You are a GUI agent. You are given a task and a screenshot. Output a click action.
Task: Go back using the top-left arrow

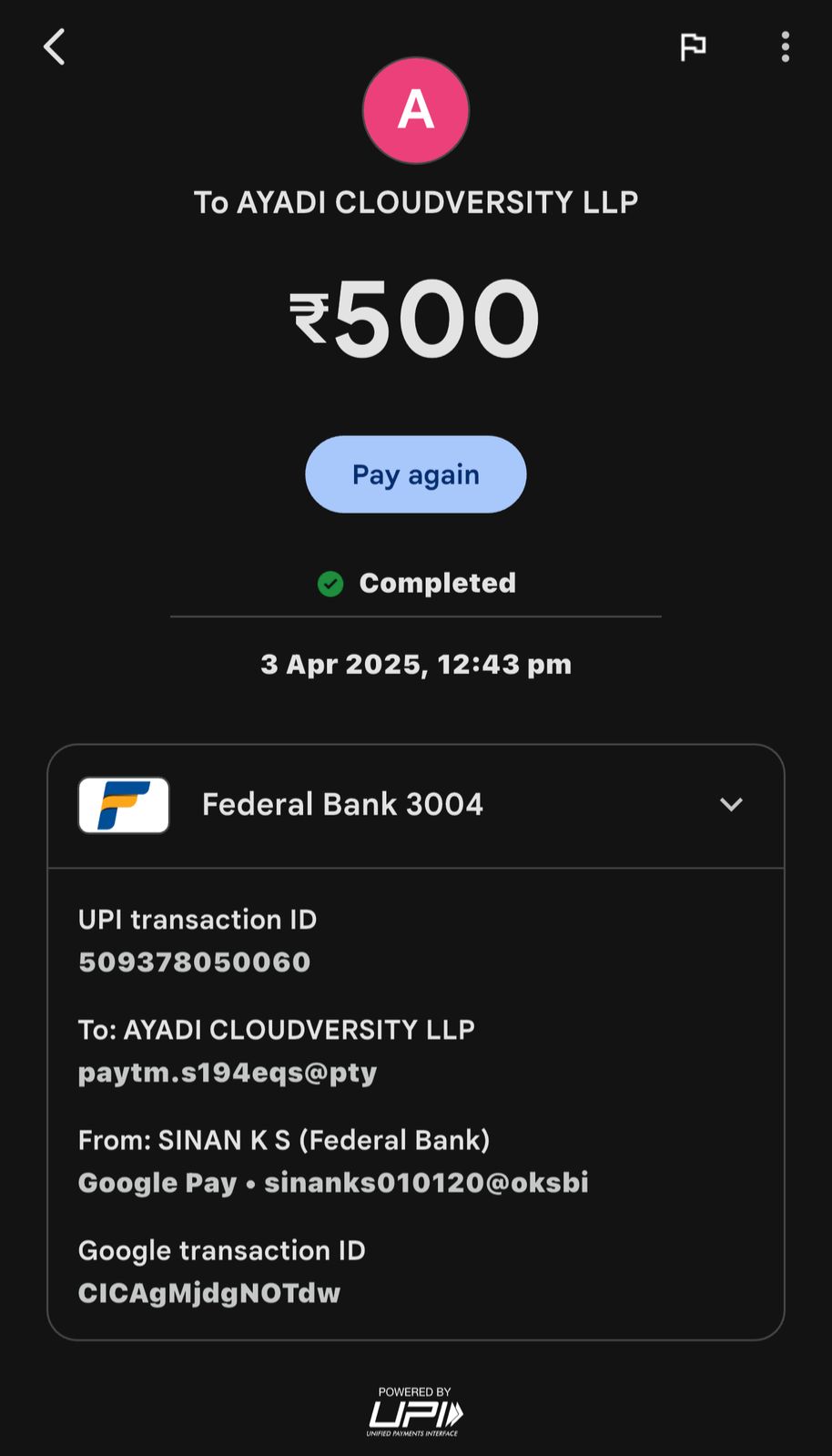55,47
